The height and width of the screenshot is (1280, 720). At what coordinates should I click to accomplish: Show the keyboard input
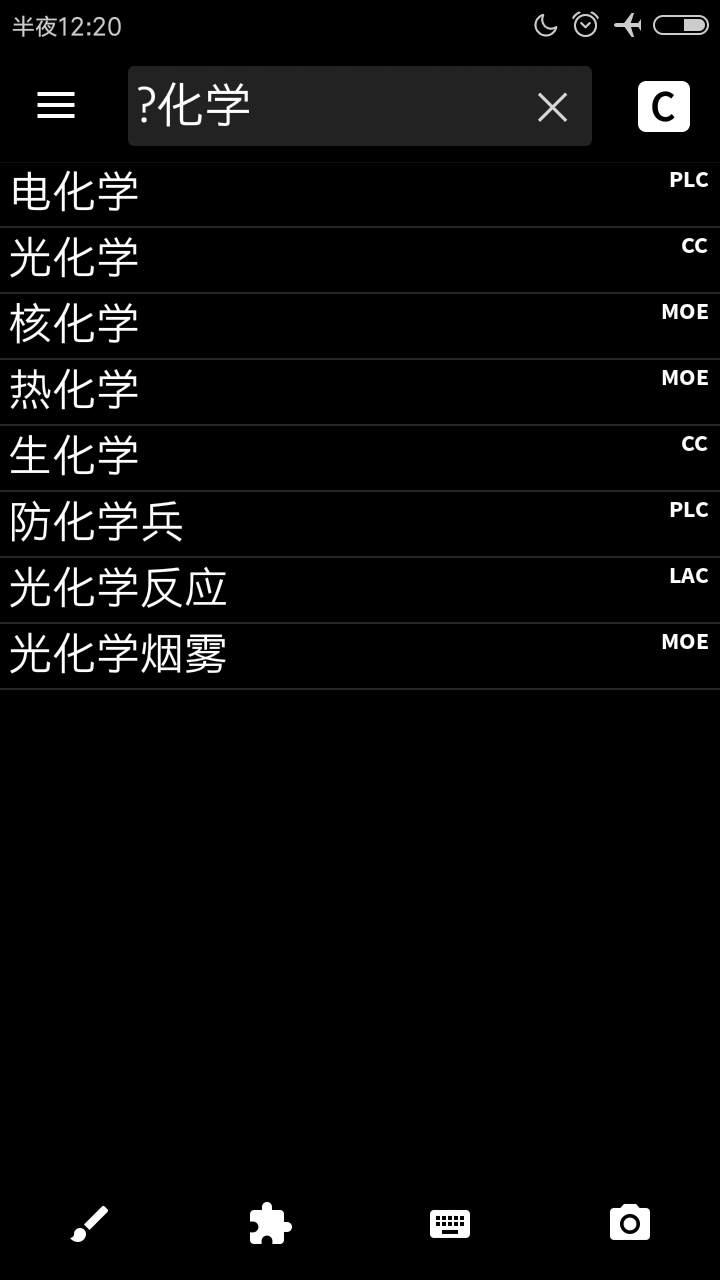tap(450, 1223)
